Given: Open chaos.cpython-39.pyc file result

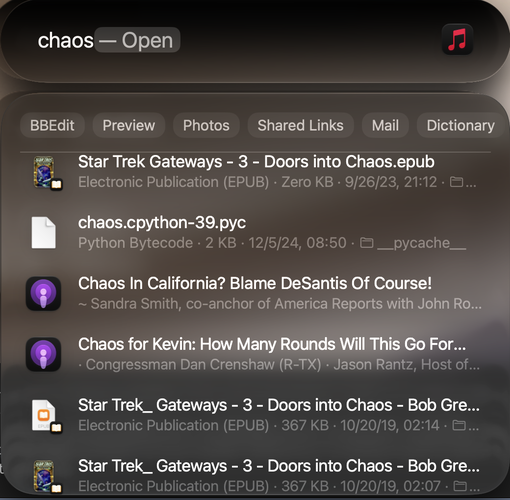Looking at the screenshot, I should pyautogui.click(x=255, y=232).
